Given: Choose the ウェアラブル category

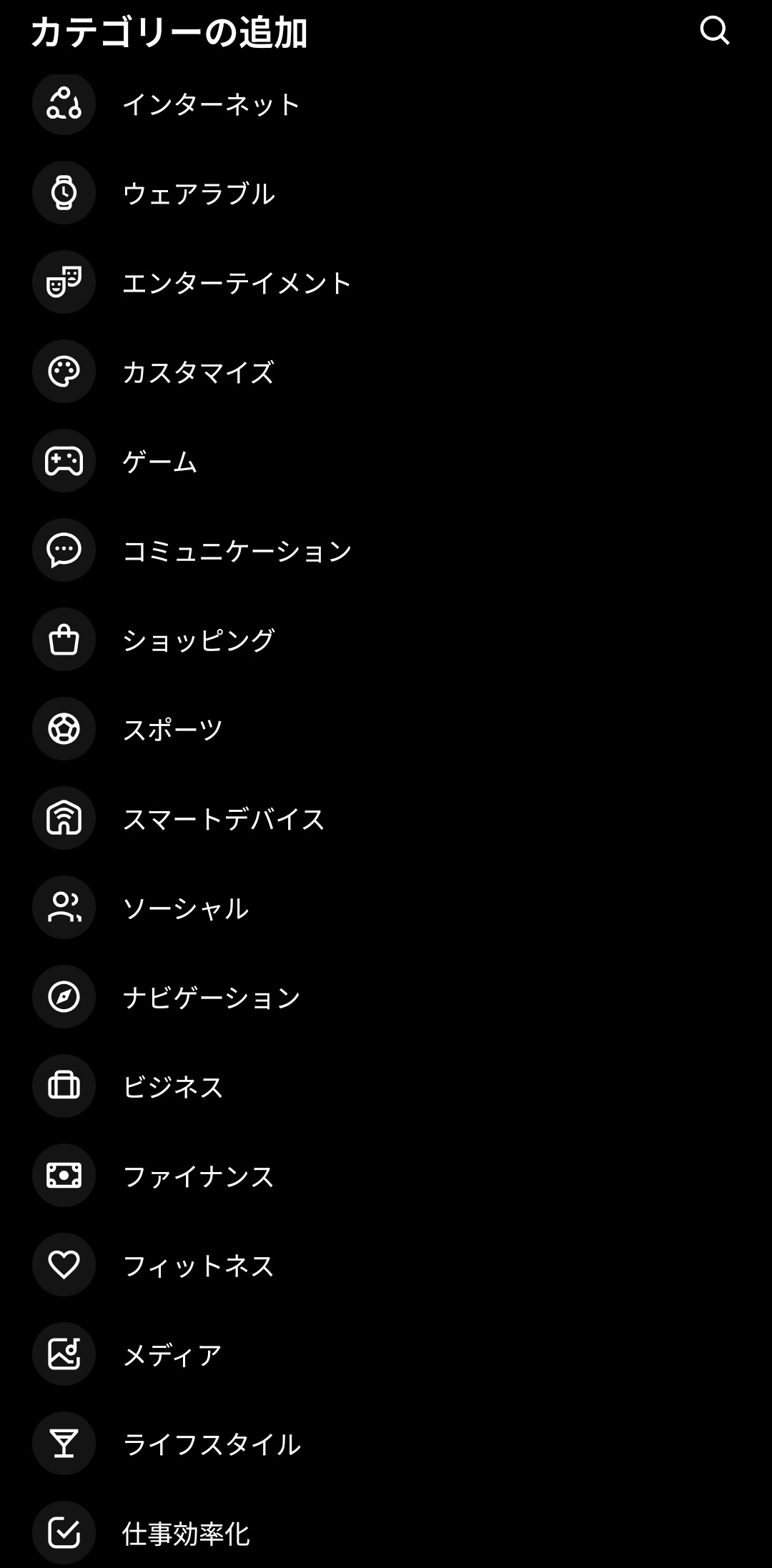Looking at the screenshot, I should 386,193.
